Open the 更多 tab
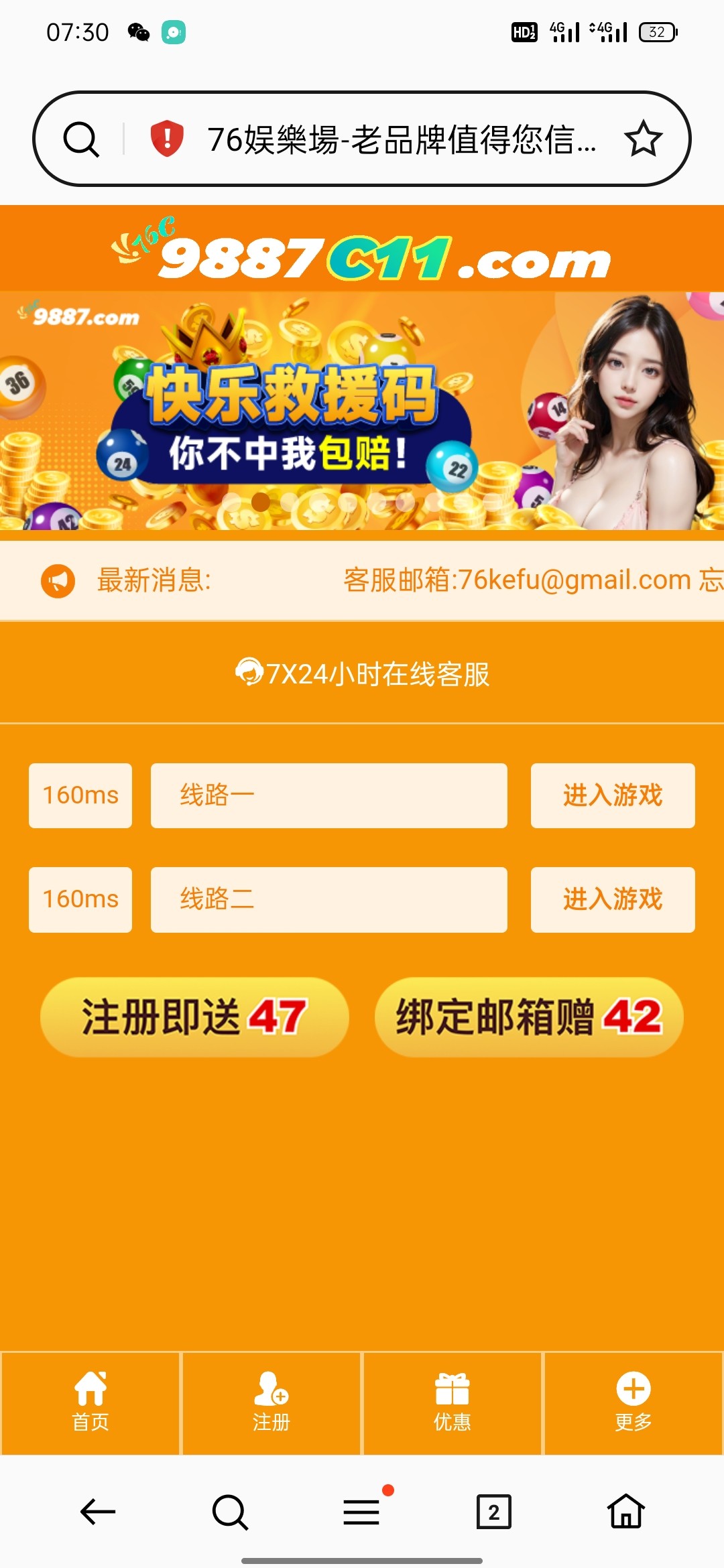The height and width of the screenshot is (1568, 724). (633, 1402)
